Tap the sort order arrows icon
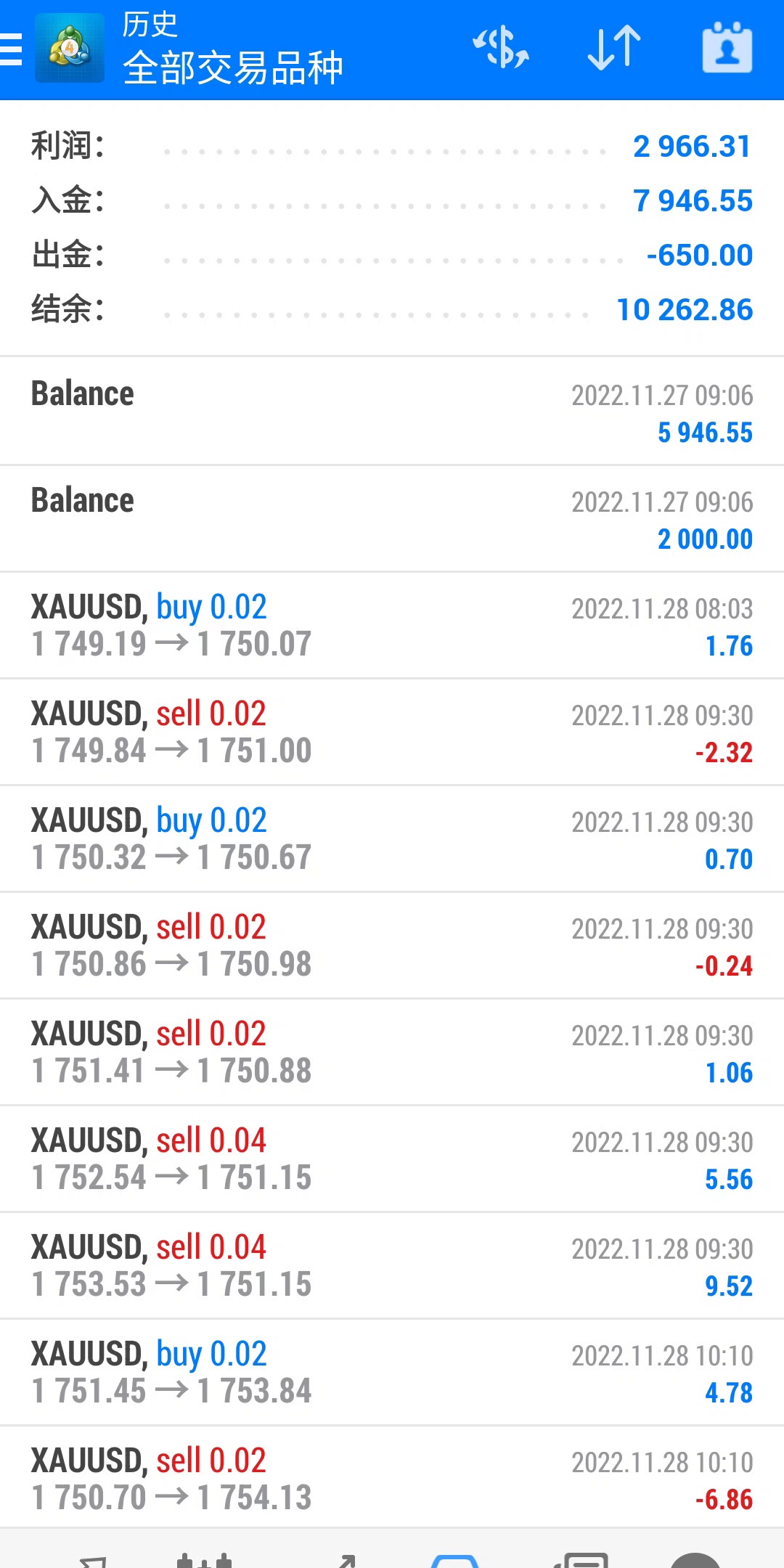The width and height of the screenshot is (784, 1568). [614, 48]
